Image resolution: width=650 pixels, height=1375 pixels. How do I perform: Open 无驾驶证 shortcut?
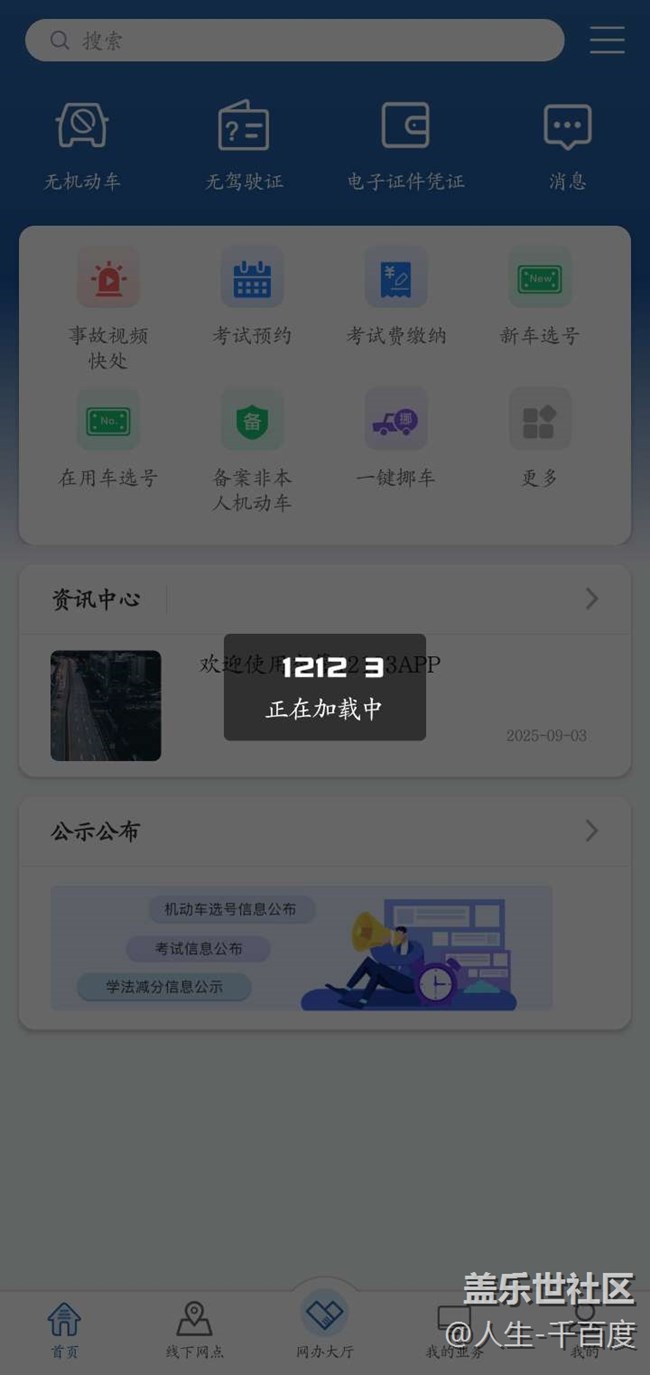click(244, 145)
